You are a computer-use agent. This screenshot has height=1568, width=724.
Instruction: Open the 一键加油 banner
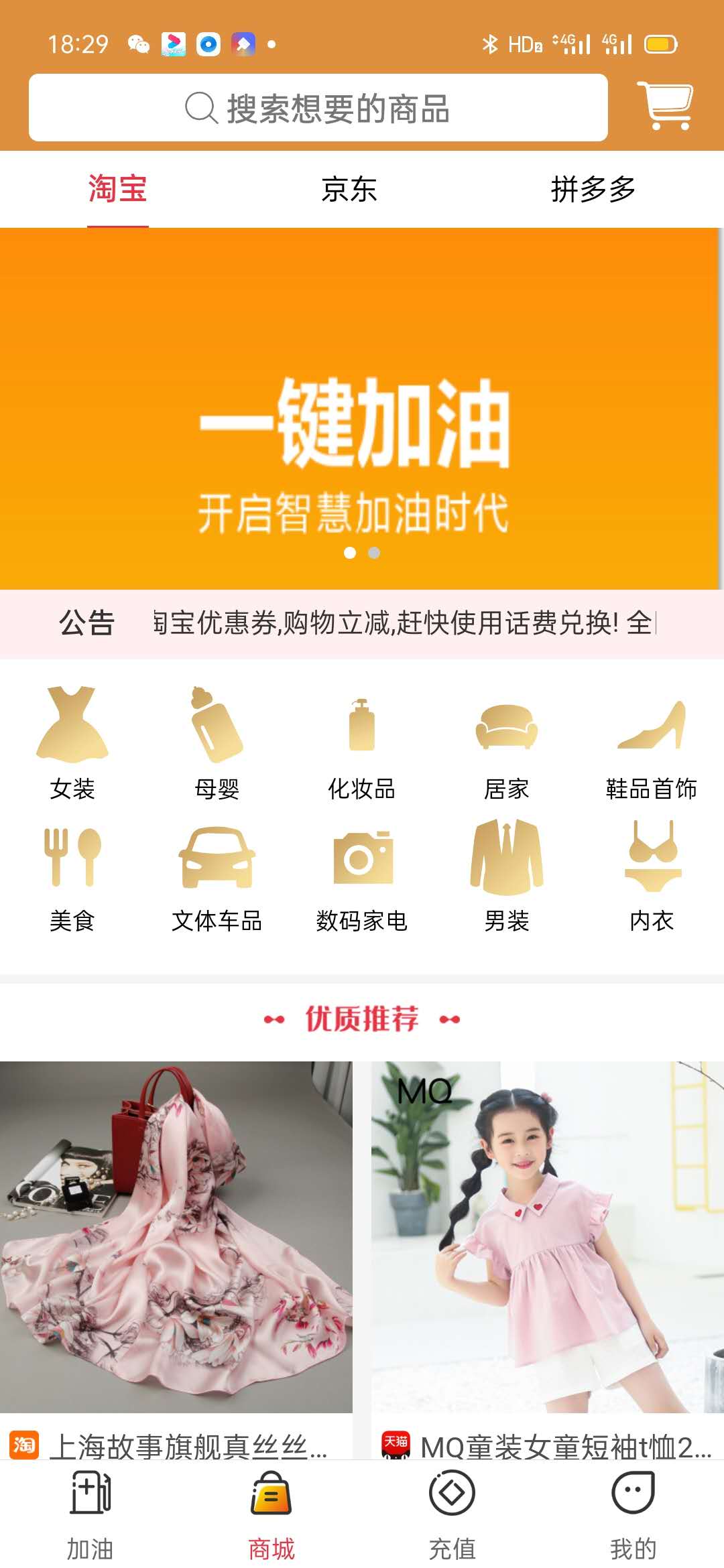[x=361, y=409]
